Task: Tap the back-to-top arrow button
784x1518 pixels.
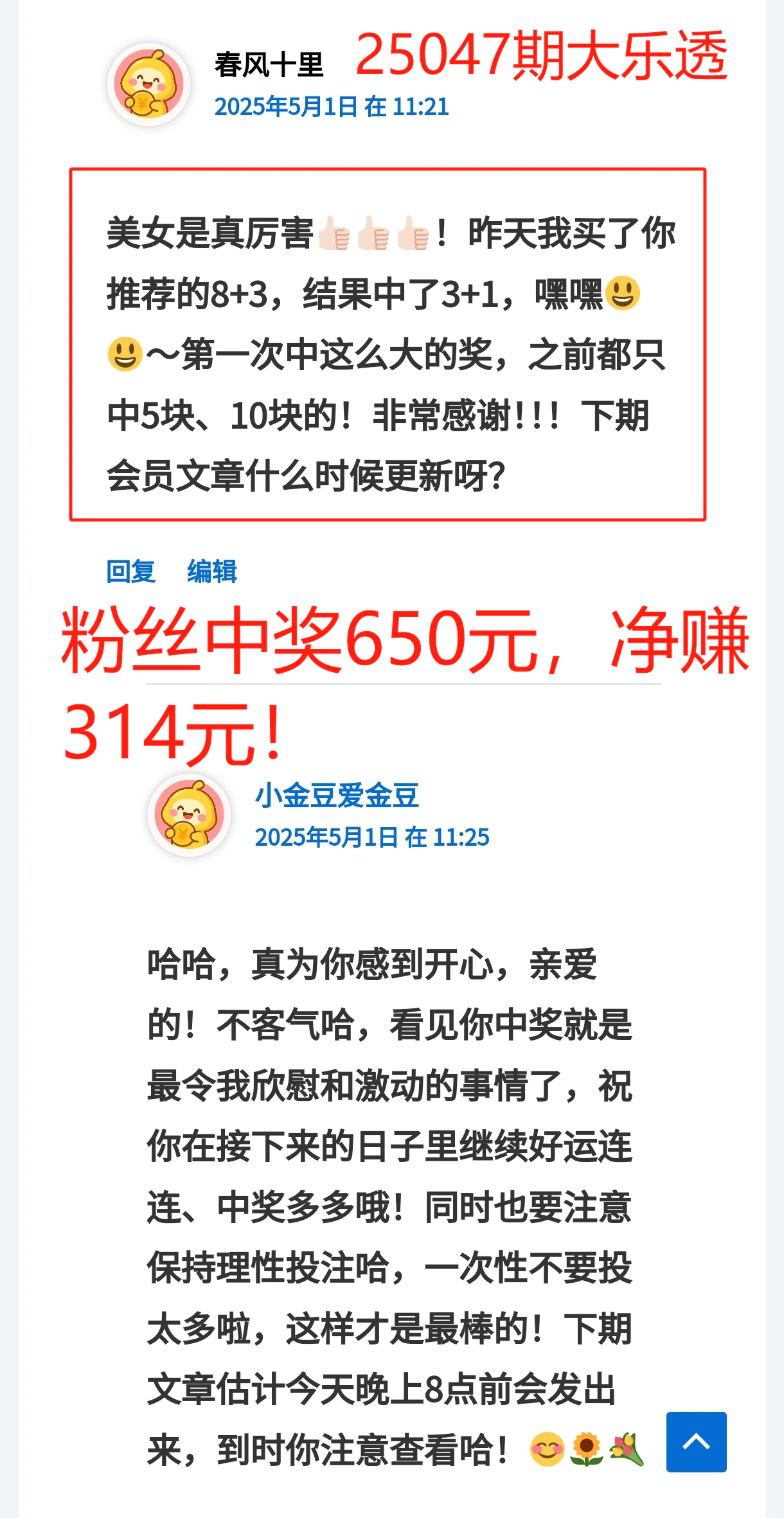Action: [x=696, y=1442]
